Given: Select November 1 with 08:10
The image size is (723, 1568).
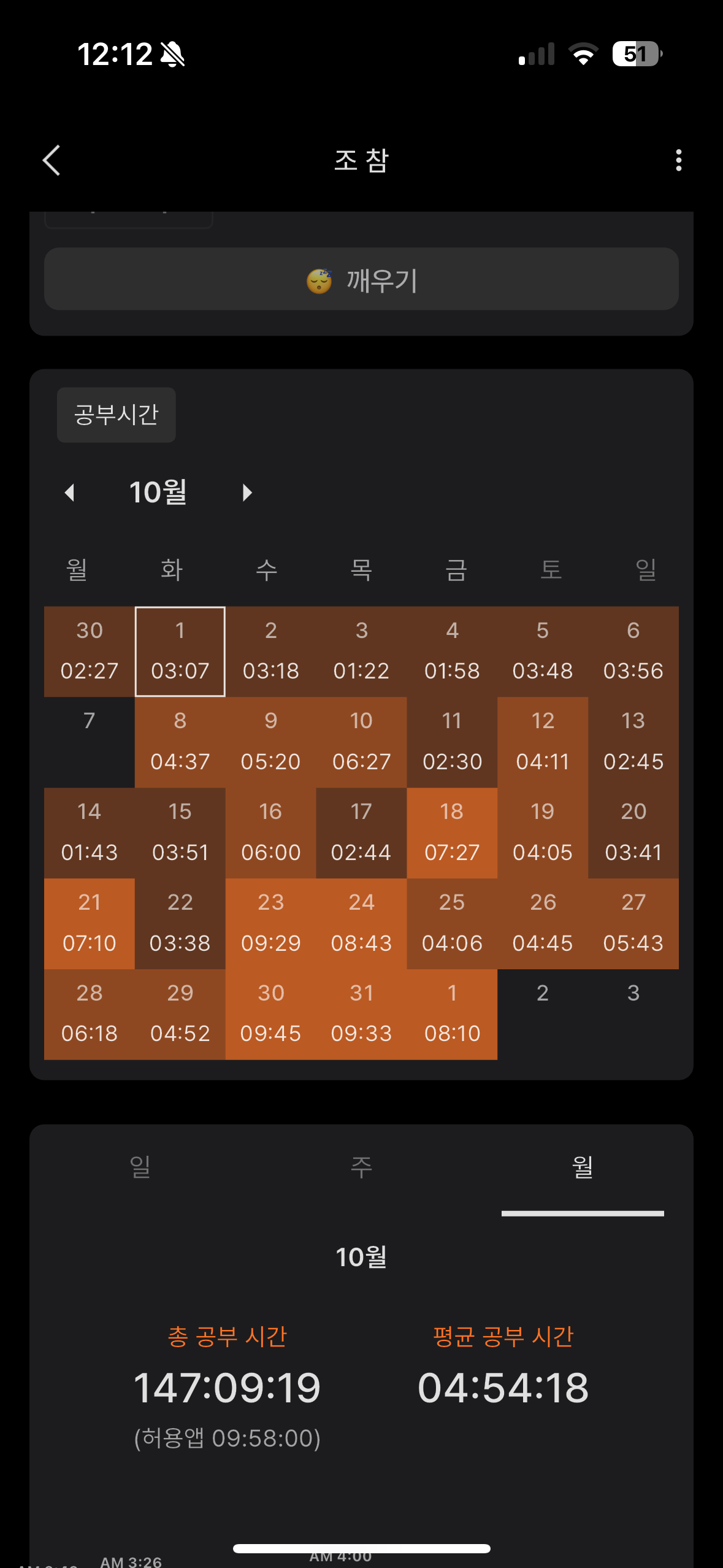Looking at the screenshot, I should [452, 1015].
